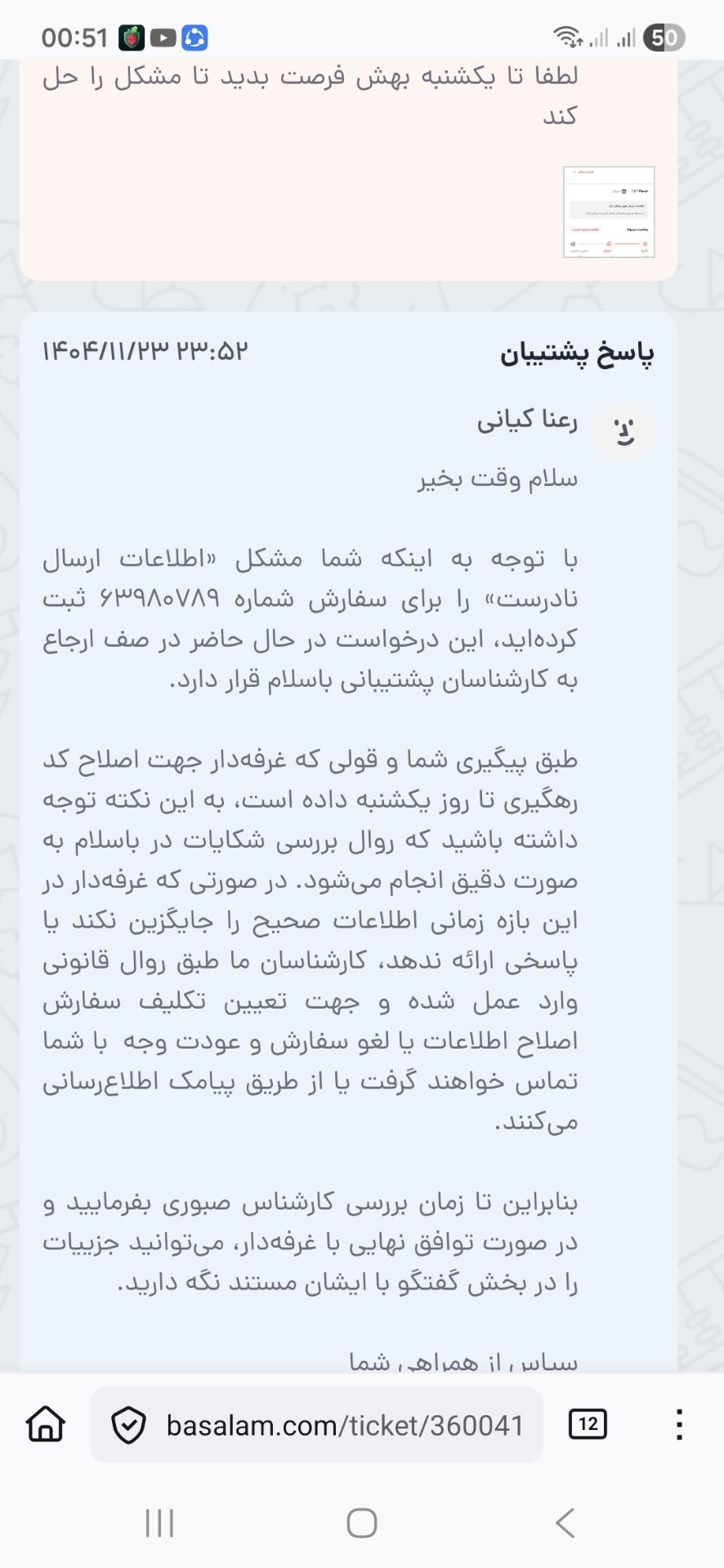Tap the basalam.com address bar
Viewport: 724px width, 1568px height.
point(344,1425)
